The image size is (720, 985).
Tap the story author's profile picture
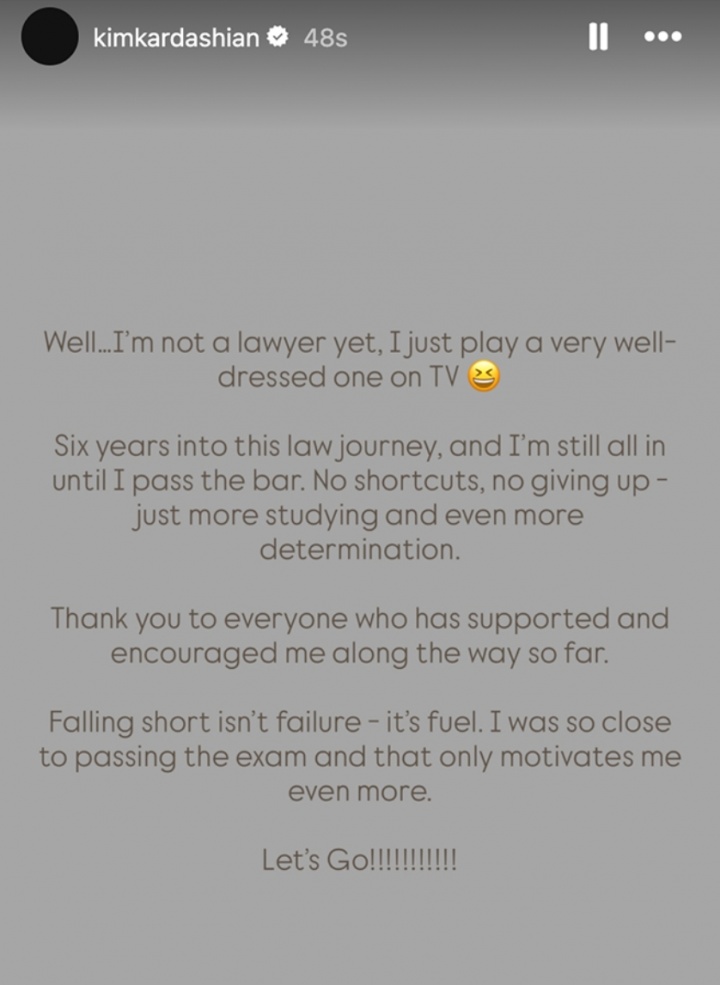pos(50,37)
